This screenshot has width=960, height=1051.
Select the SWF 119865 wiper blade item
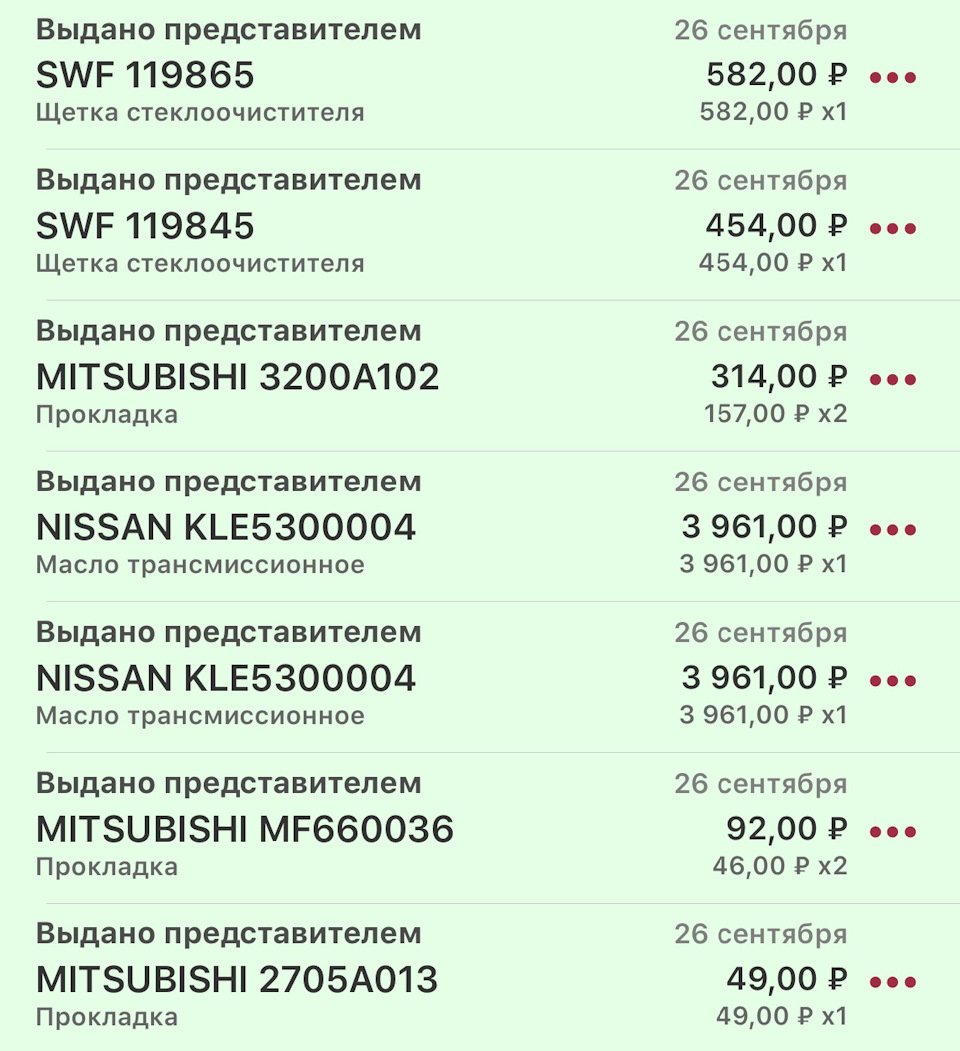(x=143, y=74)
